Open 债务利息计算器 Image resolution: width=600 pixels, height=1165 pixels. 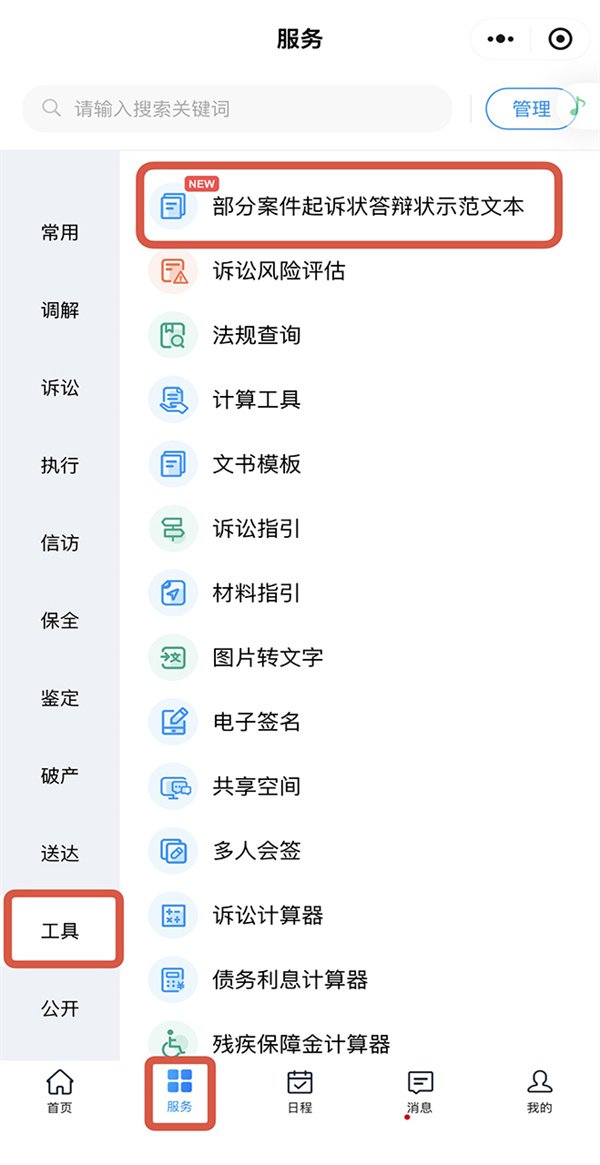click(x=290, y=980)
